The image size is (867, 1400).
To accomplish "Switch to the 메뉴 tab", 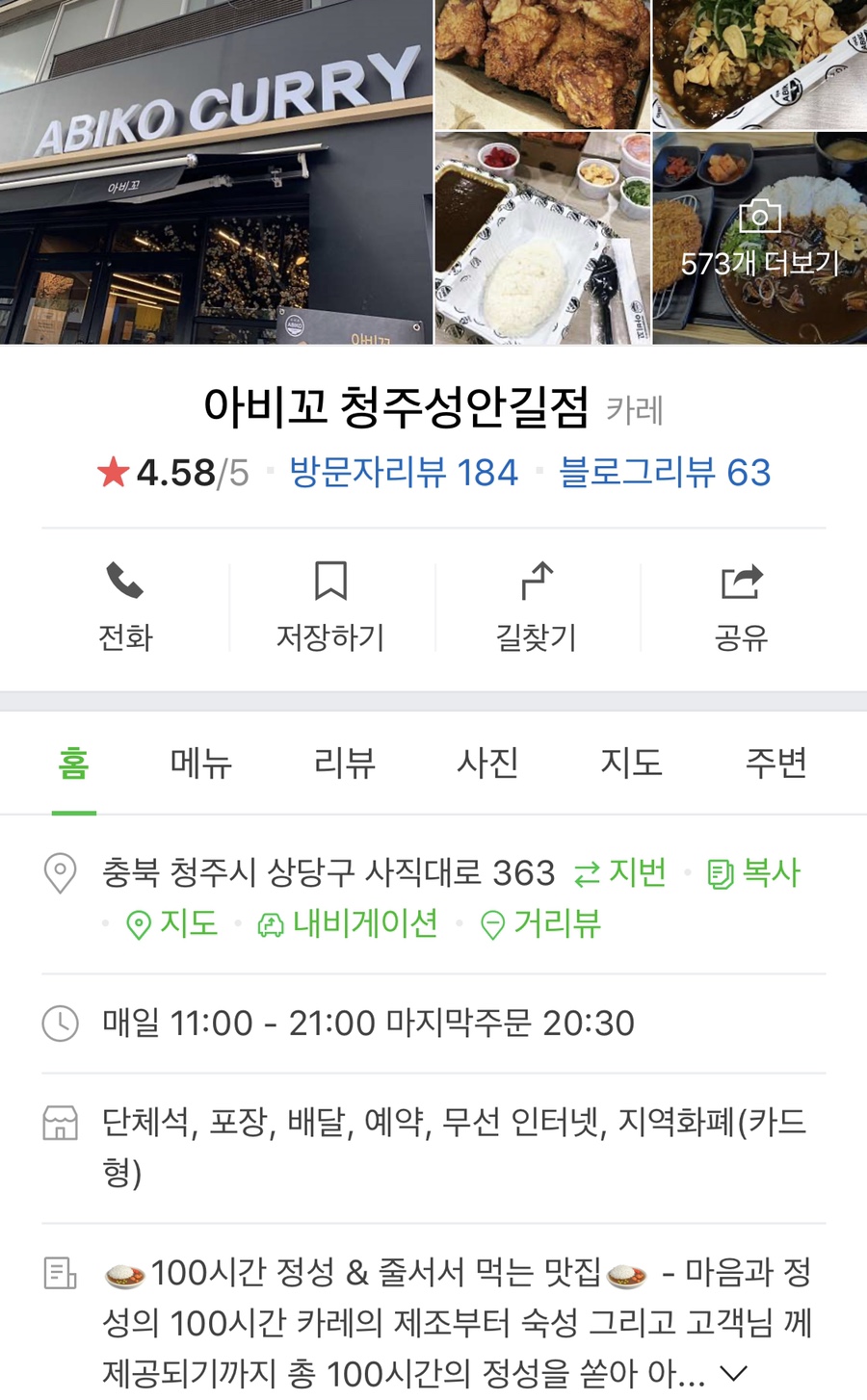I will click(x=201, y=763).
